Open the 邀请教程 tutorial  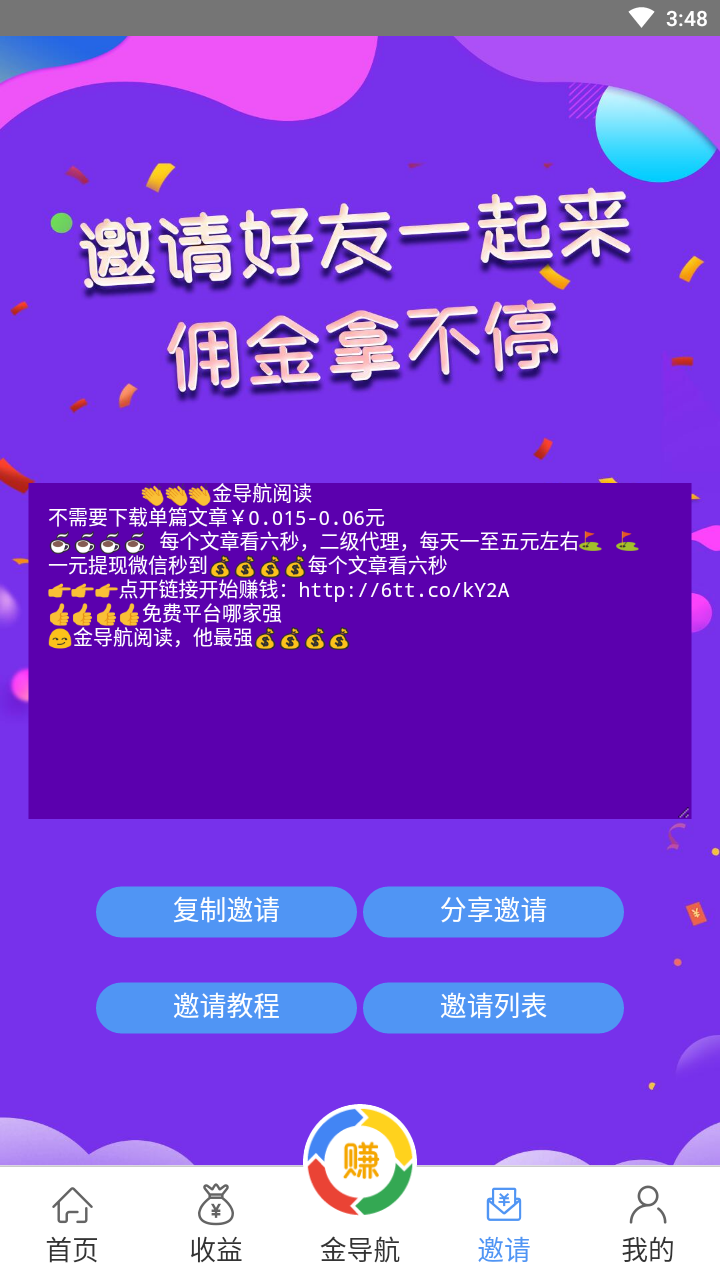click(226, 1007)
